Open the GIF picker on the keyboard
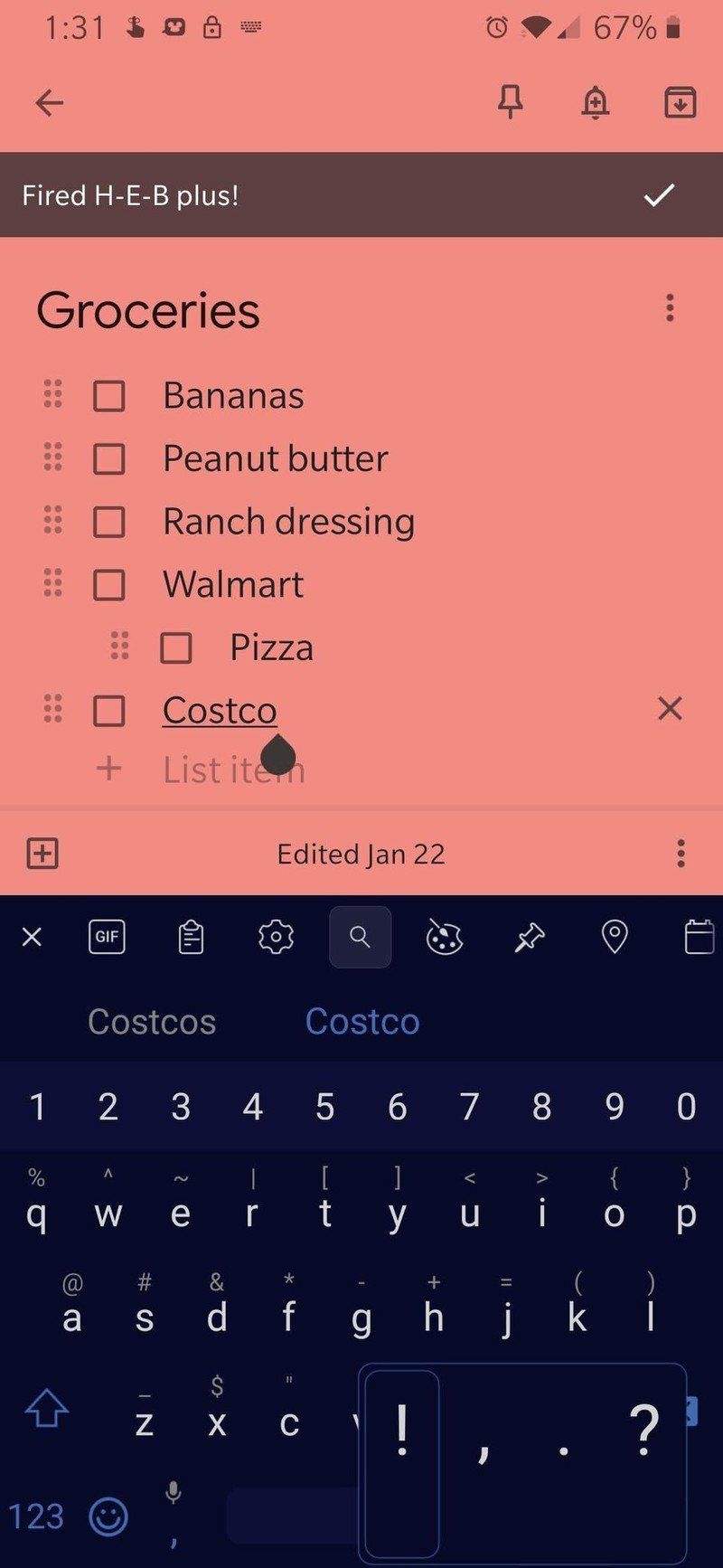Screen dimensions: 723x1568 107,937
